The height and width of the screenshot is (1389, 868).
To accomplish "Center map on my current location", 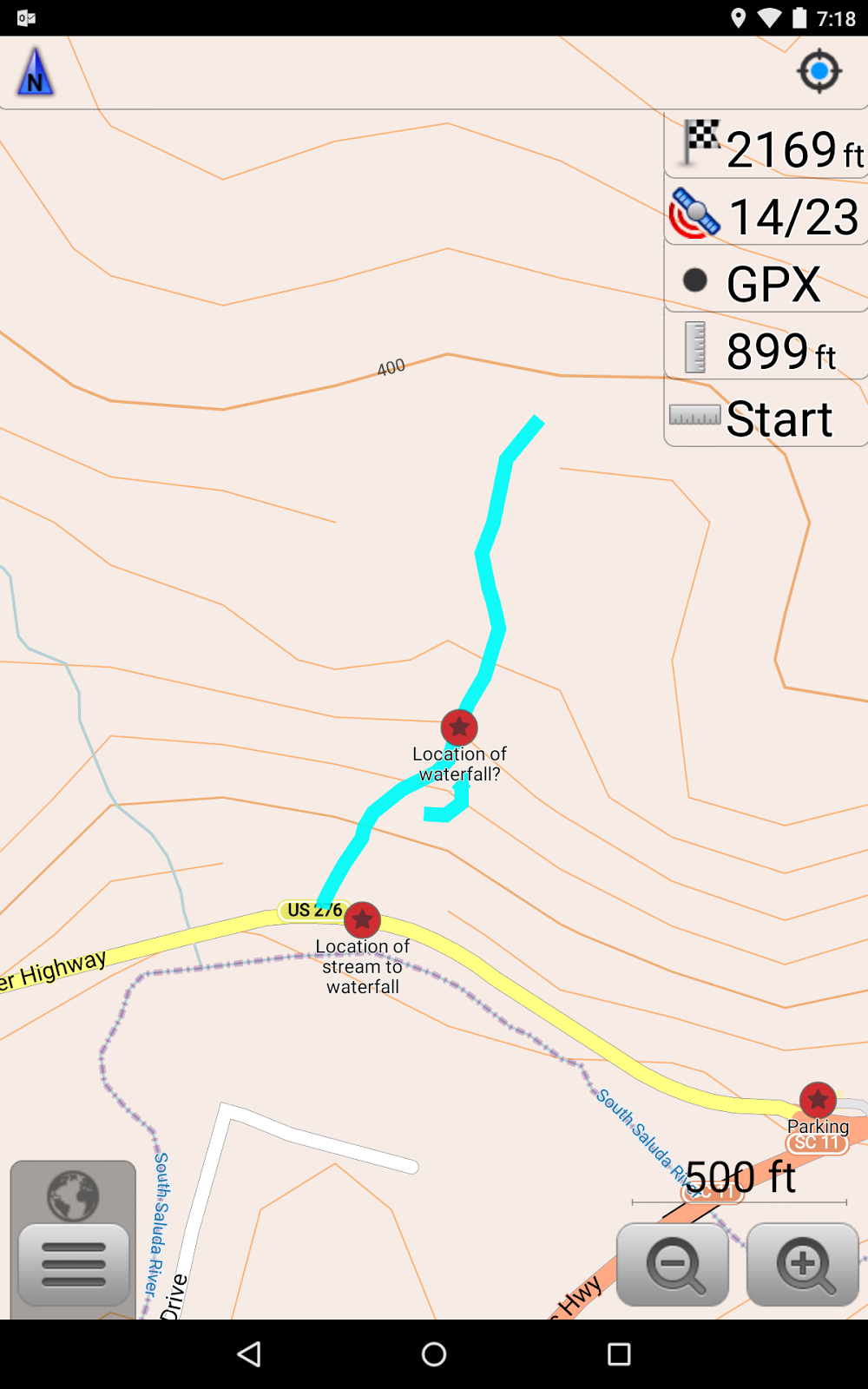I will [819, 71].
